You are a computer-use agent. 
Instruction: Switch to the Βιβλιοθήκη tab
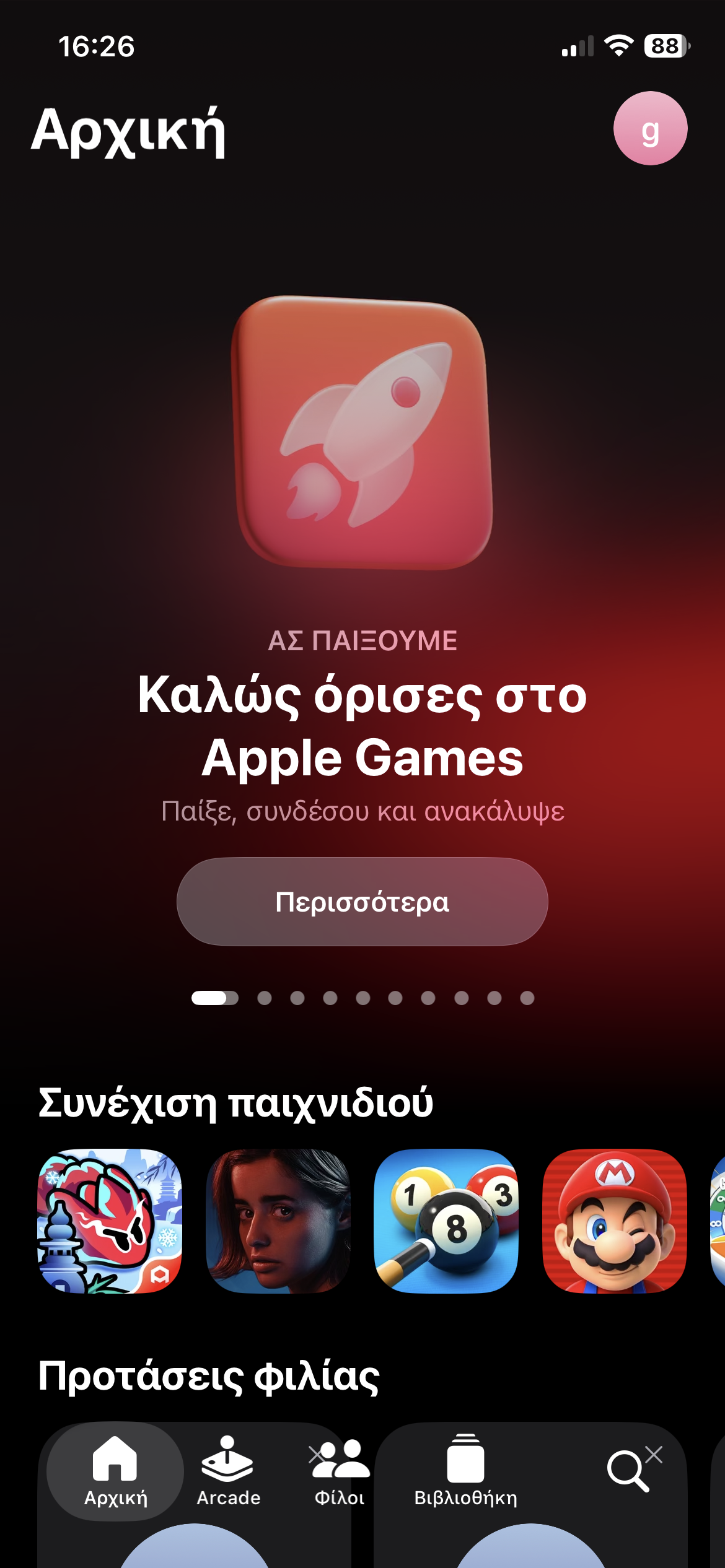click(x=465, y=1471)
